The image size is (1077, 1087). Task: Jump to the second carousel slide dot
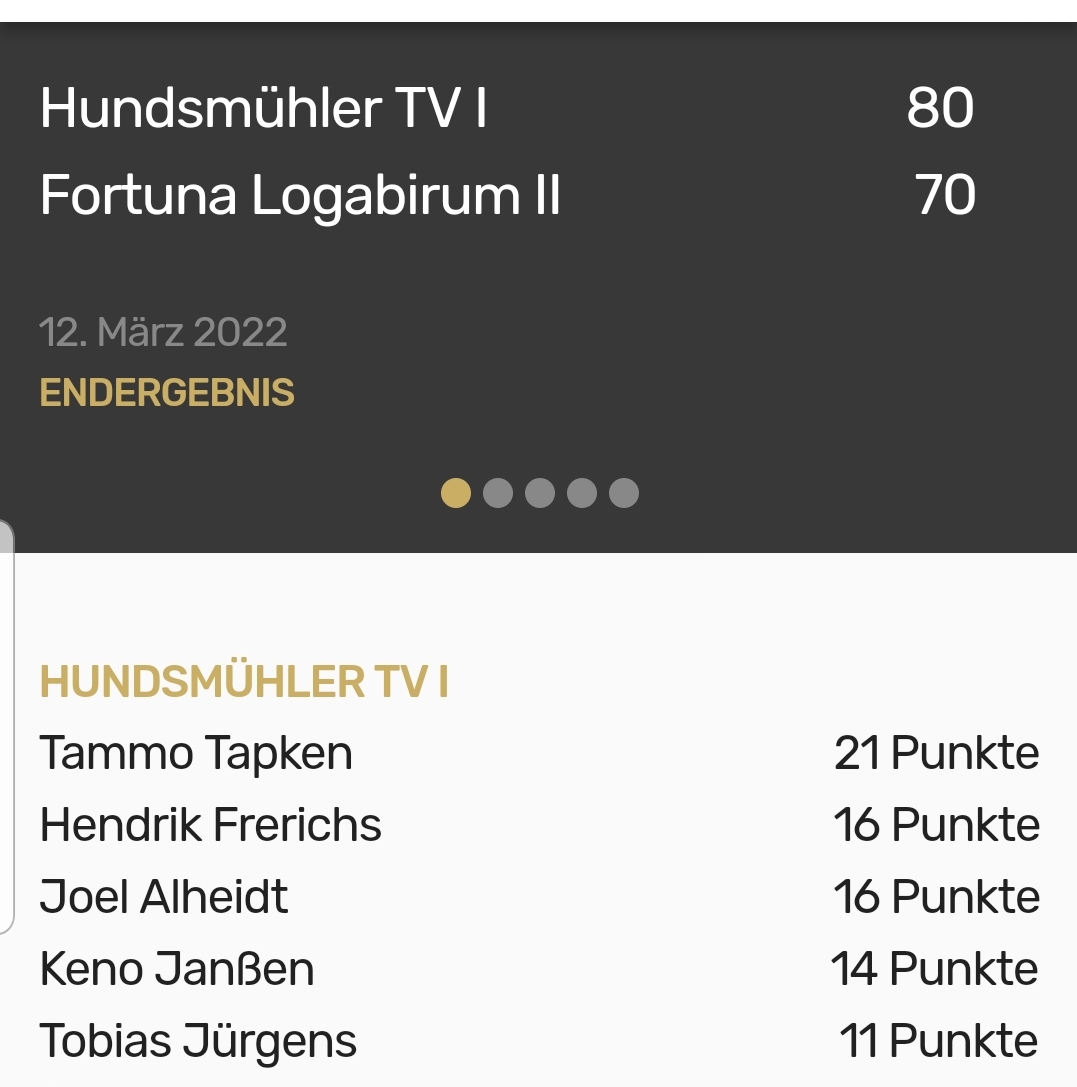point(498,493)
